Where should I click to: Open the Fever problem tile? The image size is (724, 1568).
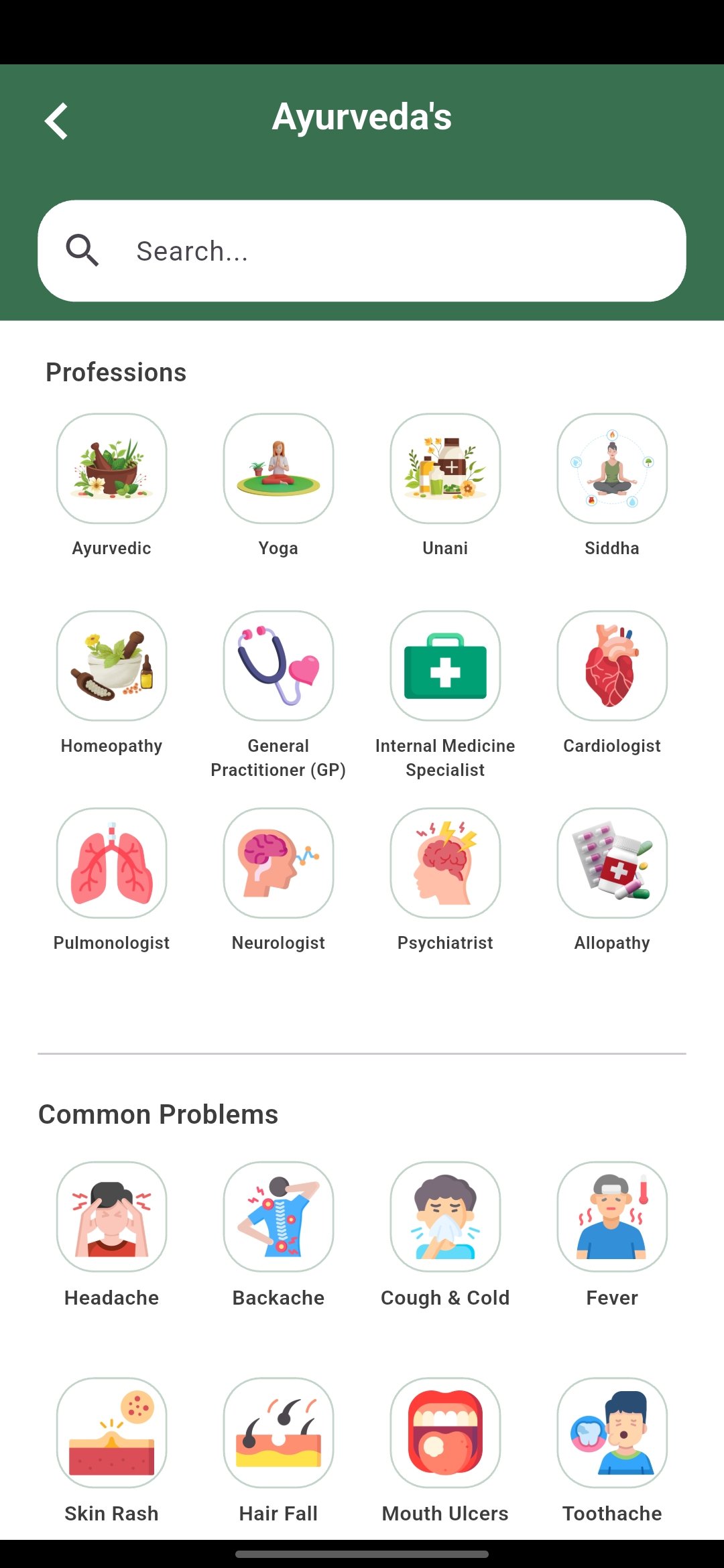click(x=612, y=1216)
